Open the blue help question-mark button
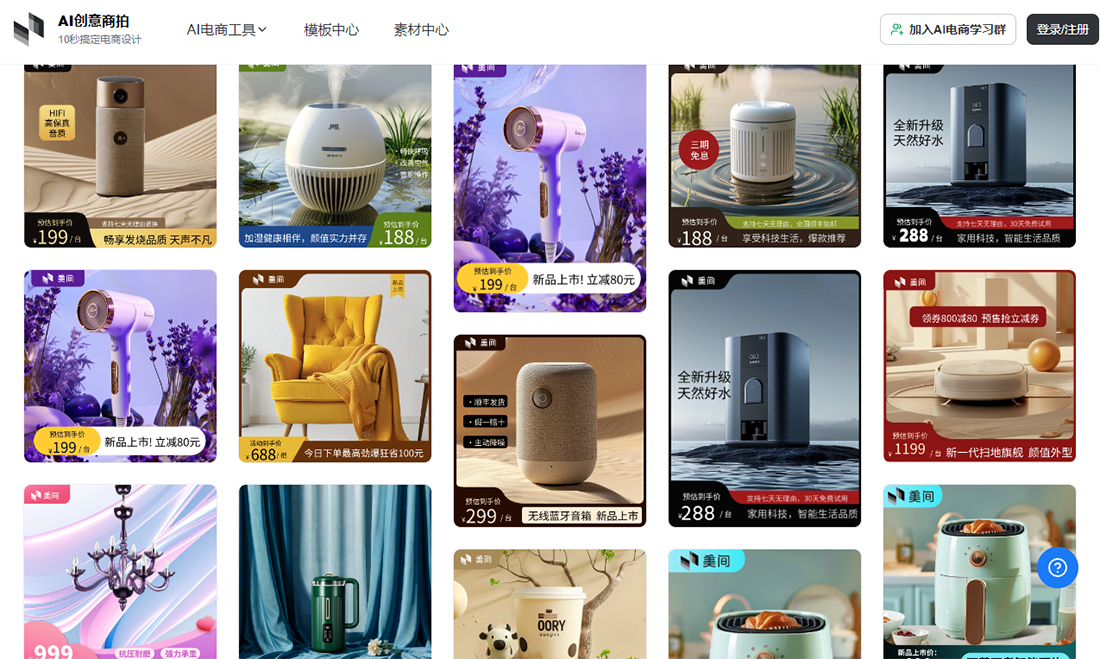 point(1057,568)
